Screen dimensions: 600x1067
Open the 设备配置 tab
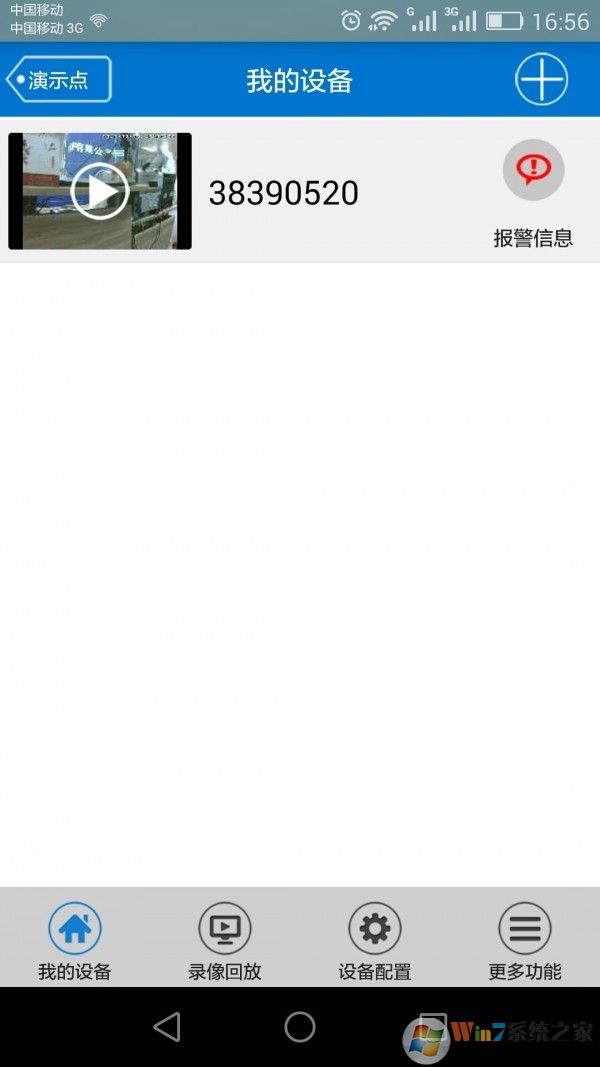375,941
